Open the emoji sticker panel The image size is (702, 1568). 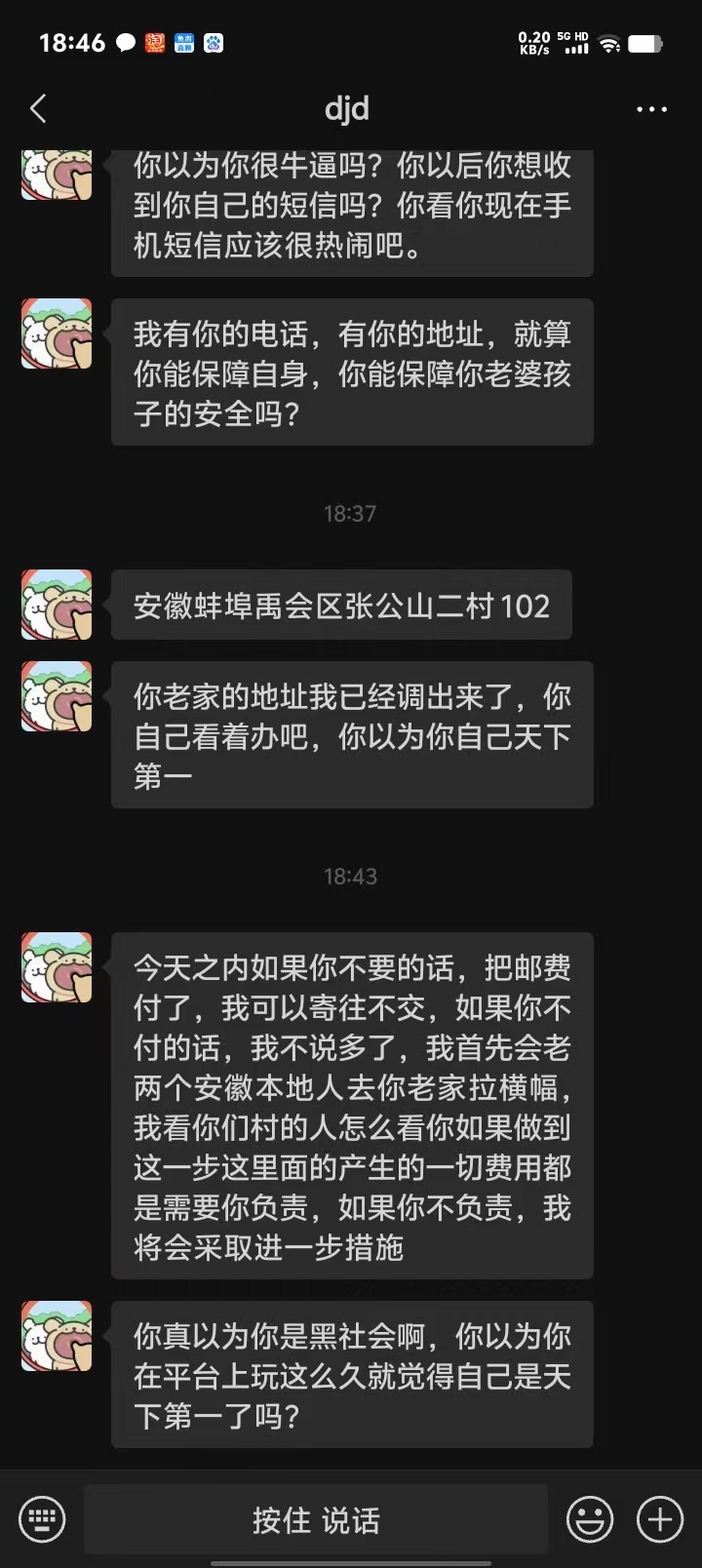pyautogui.click(x=590, y=1519)
